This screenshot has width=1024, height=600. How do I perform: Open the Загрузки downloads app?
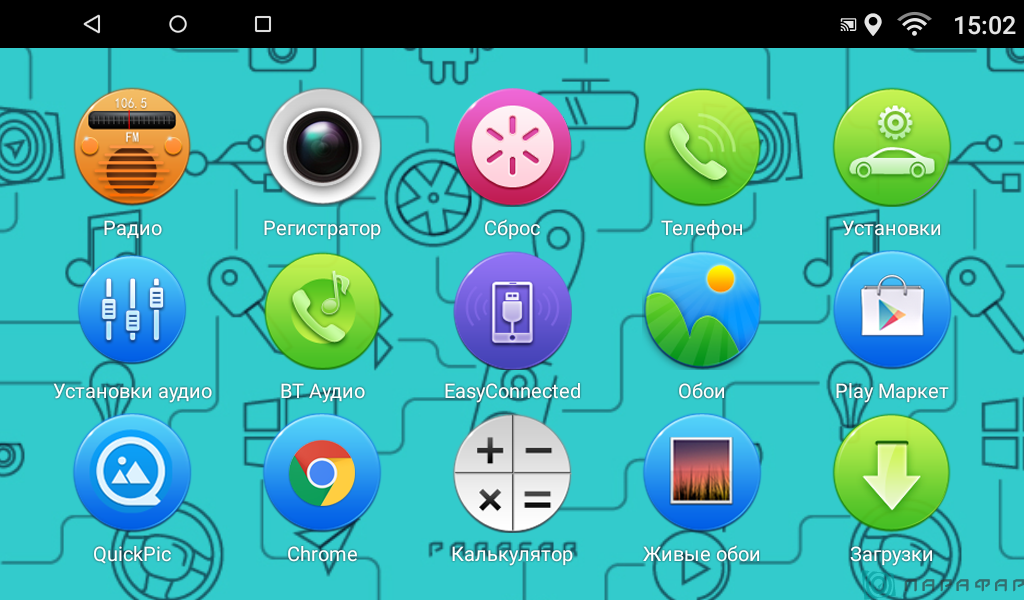click(891, 473)
